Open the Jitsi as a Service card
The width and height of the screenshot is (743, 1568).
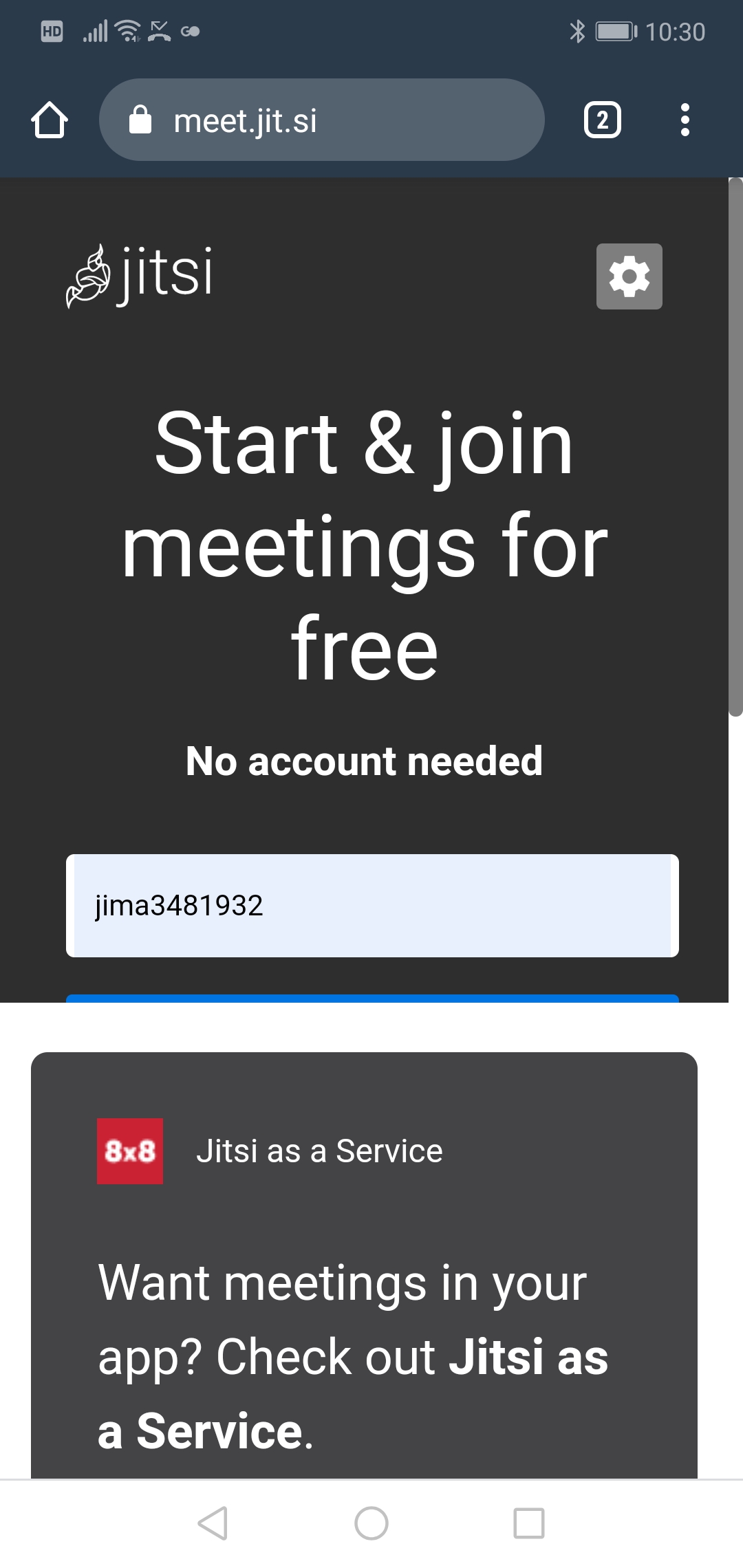[x=363, y=1265]
